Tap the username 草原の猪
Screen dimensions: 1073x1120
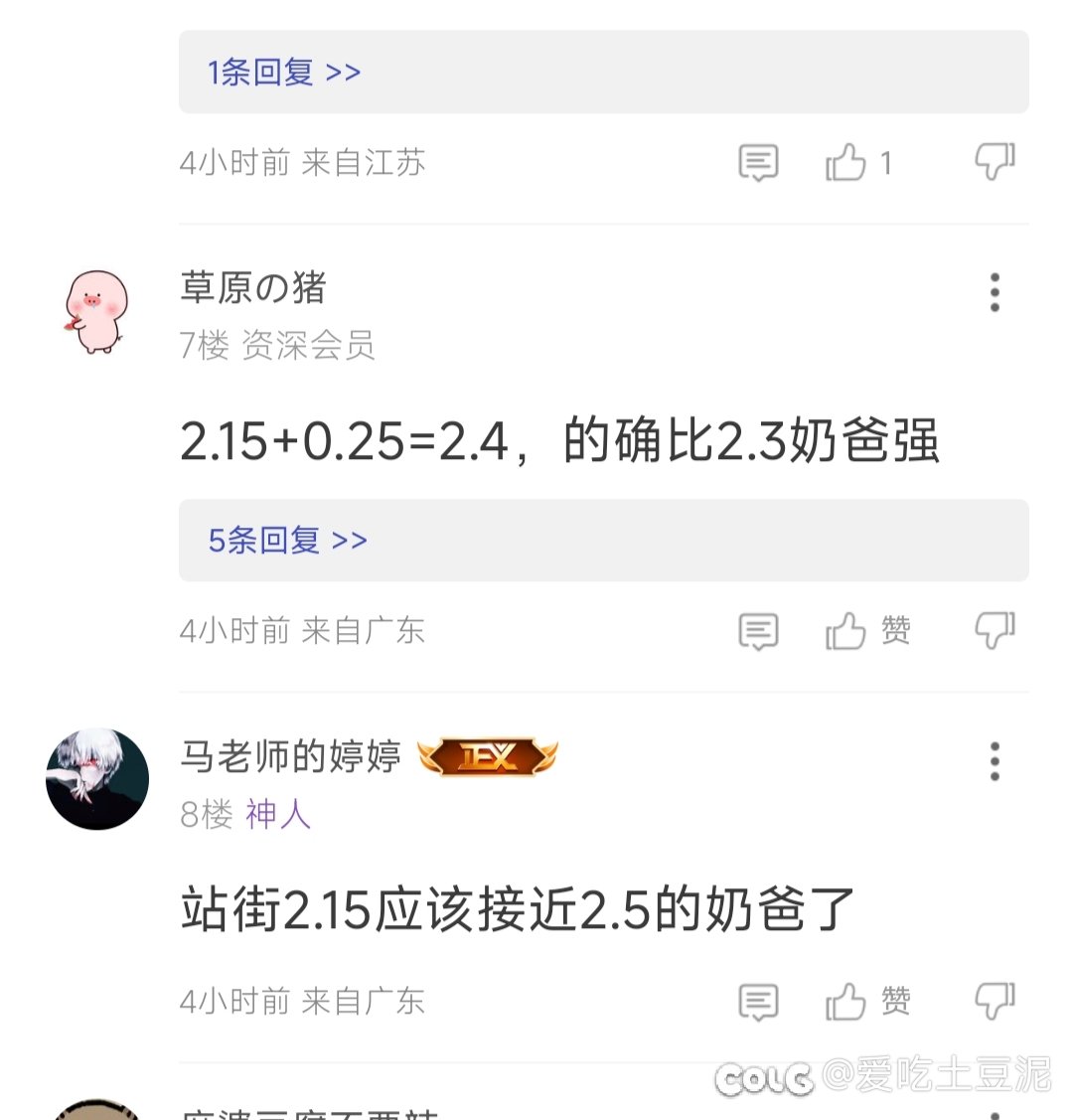click(x=253, y=288)
